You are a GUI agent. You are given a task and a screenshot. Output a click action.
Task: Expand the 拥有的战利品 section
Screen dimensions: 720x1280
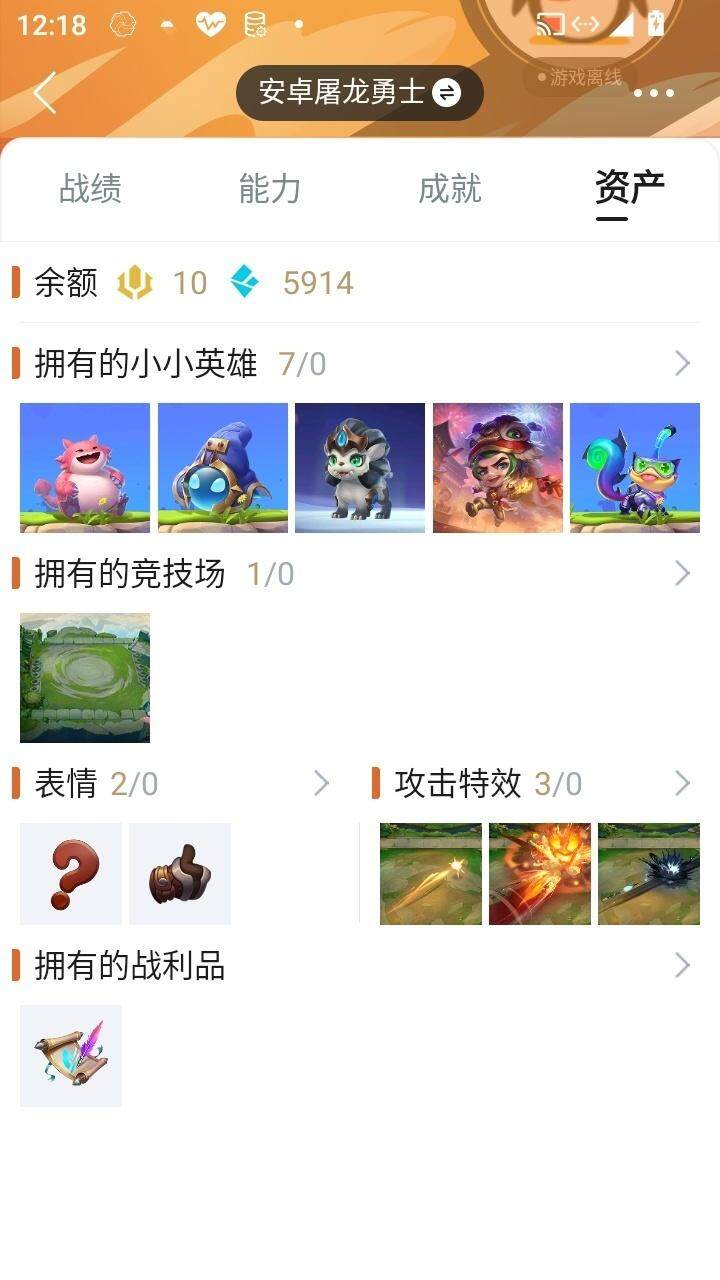pos(682,965)
